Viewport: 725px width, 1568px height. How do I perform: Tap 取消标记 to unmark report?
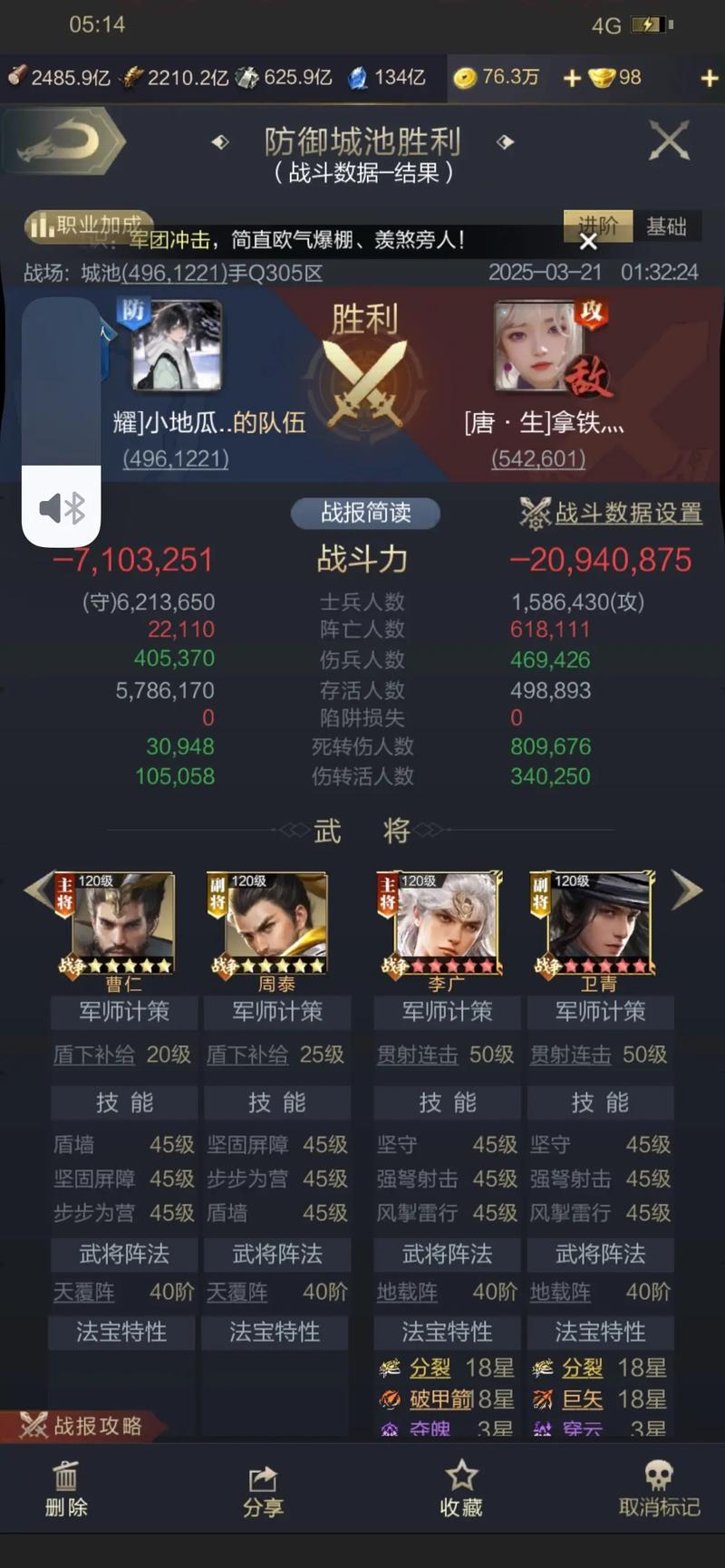pos(659,1489)
